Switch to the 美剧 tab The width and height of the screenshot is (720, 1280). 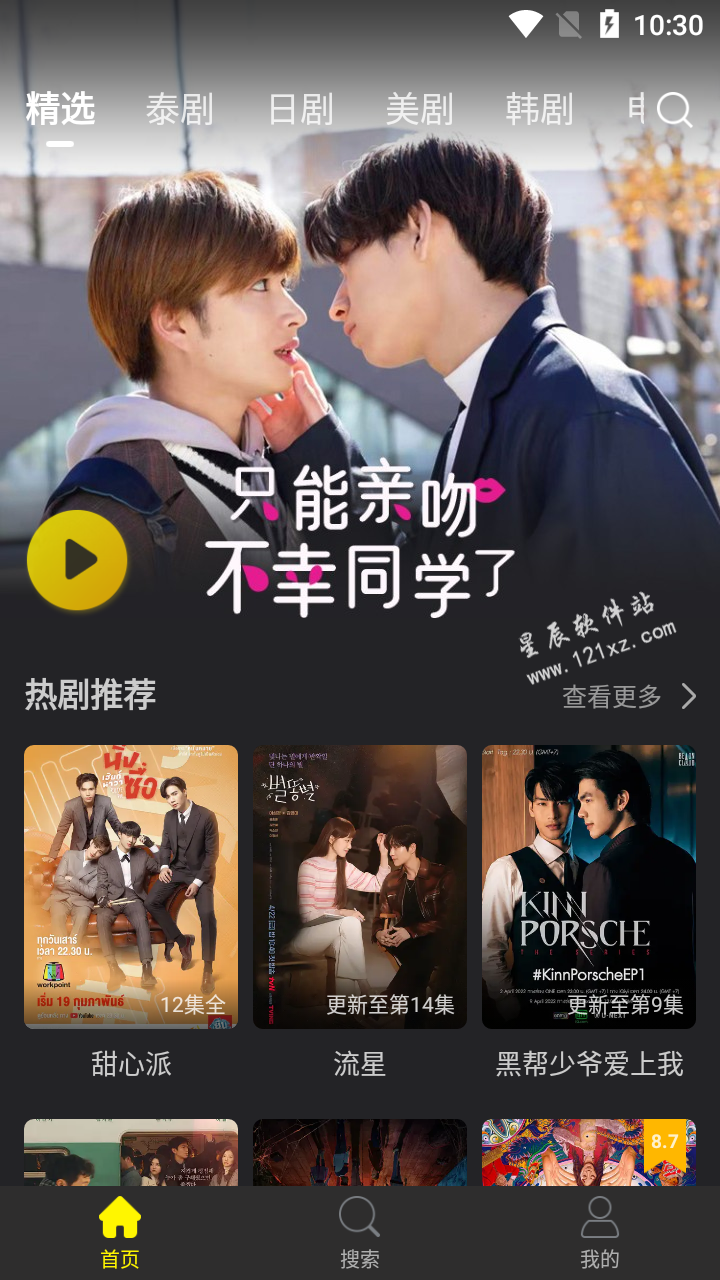(x=420, y=109)
